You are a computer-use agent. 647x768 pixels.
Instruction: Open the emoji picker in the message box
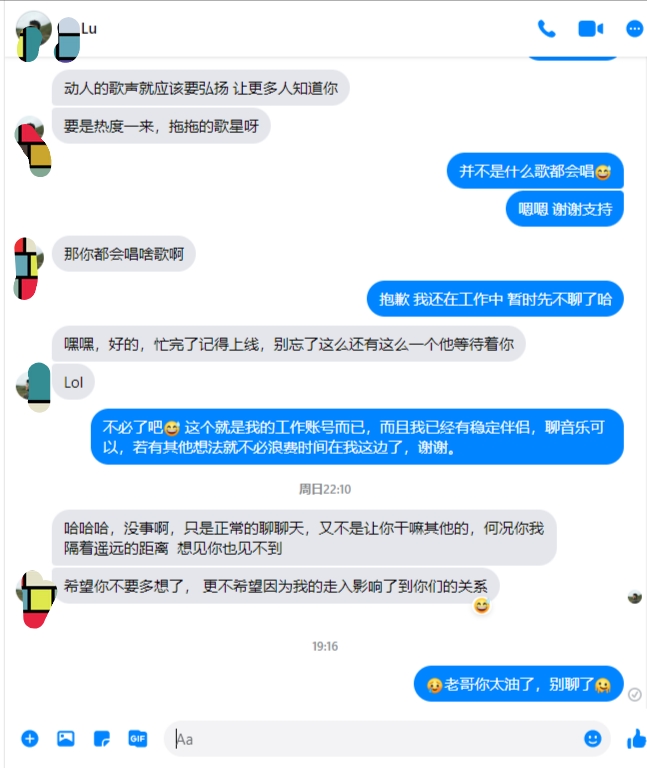click(x=592, y=739)
